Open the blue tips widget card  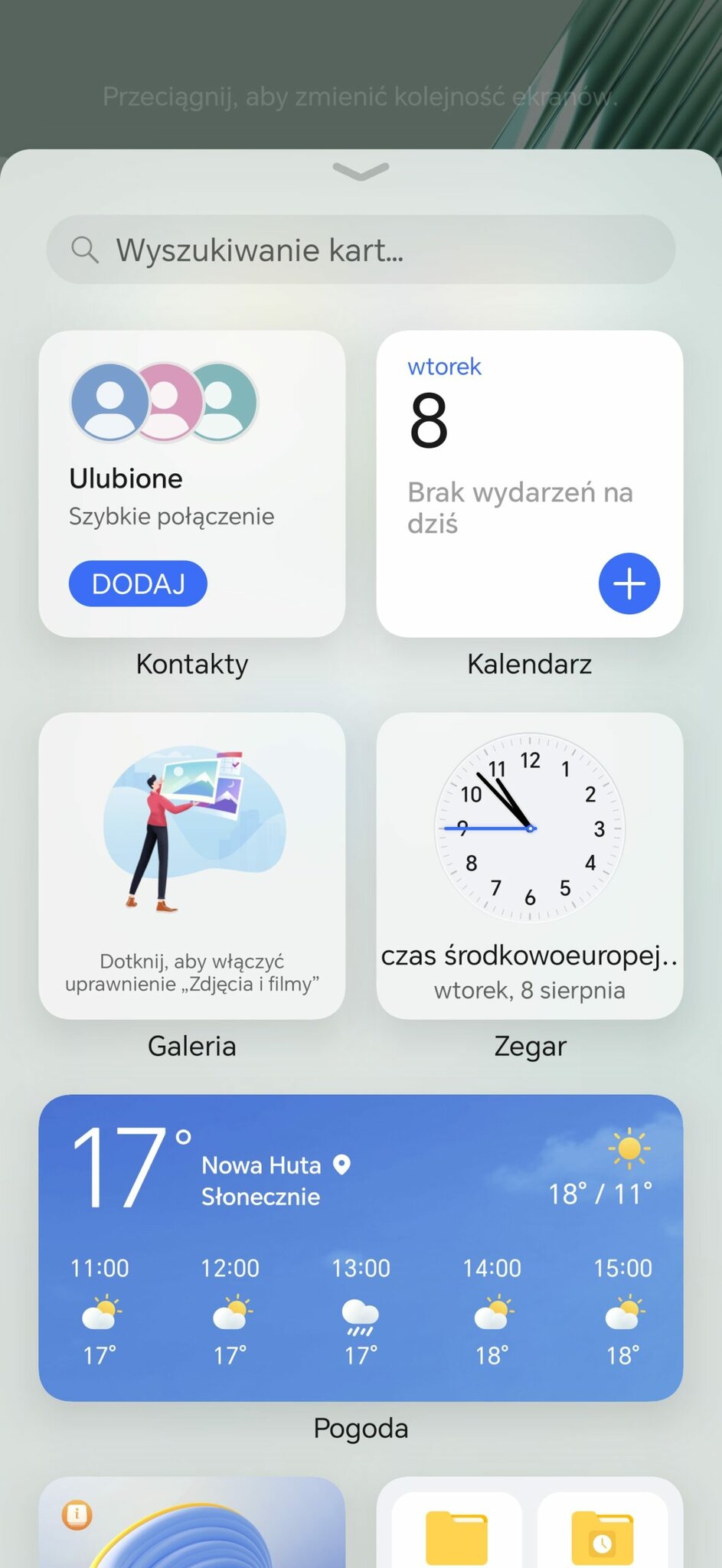tap(191, 1524)
